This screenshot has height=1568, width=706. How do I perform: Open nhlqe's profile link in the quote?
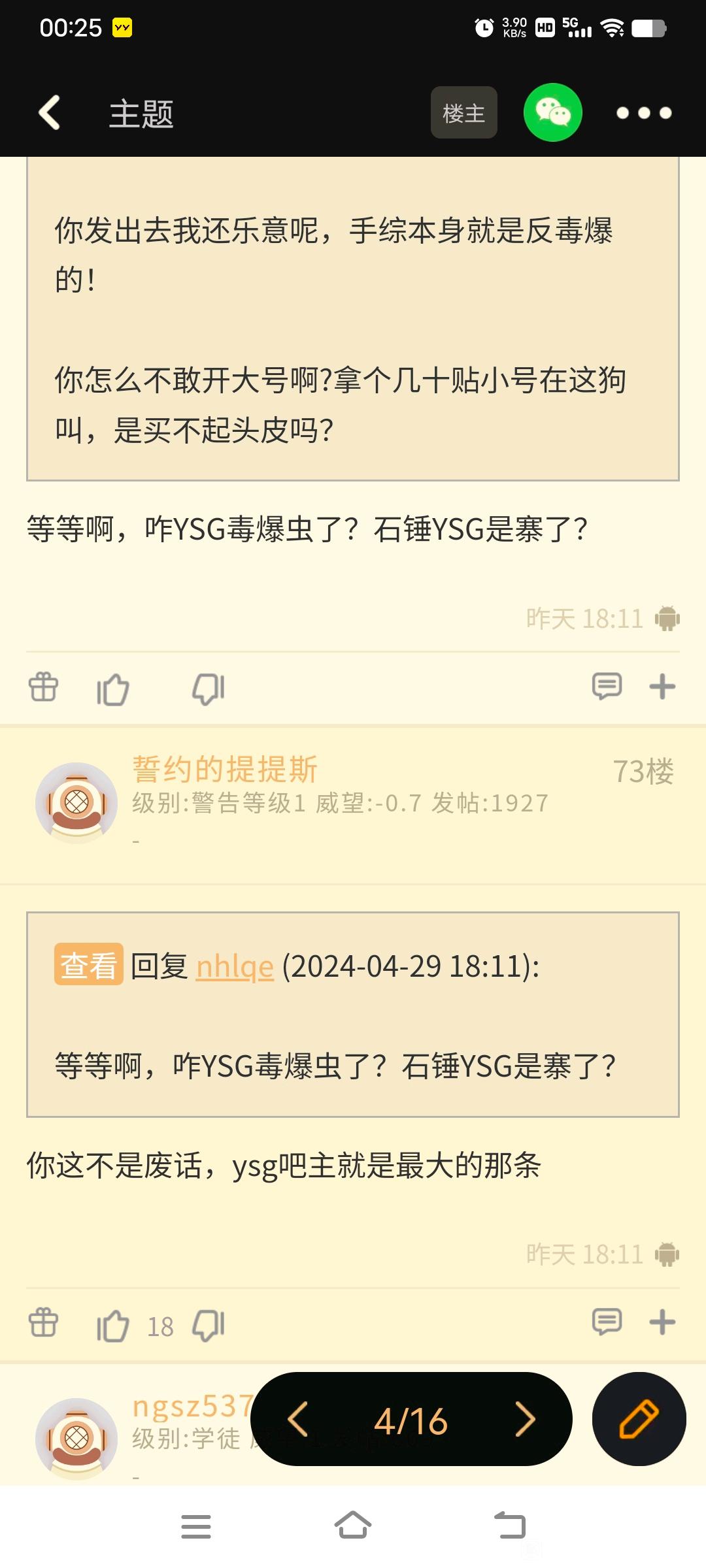pyautogui.click(x=235, y=966)
